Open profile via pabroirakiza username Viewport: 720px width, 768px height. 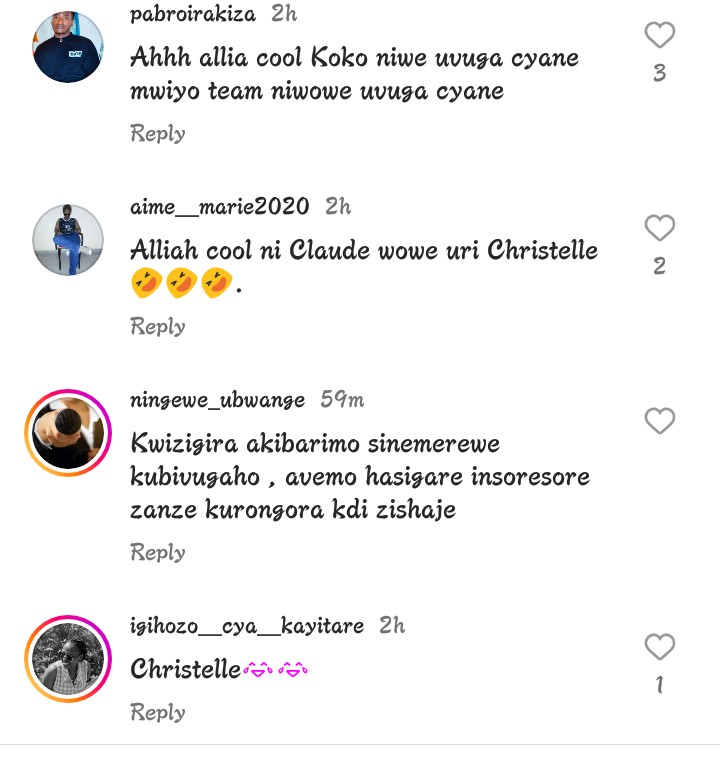(x=193, y=14)
